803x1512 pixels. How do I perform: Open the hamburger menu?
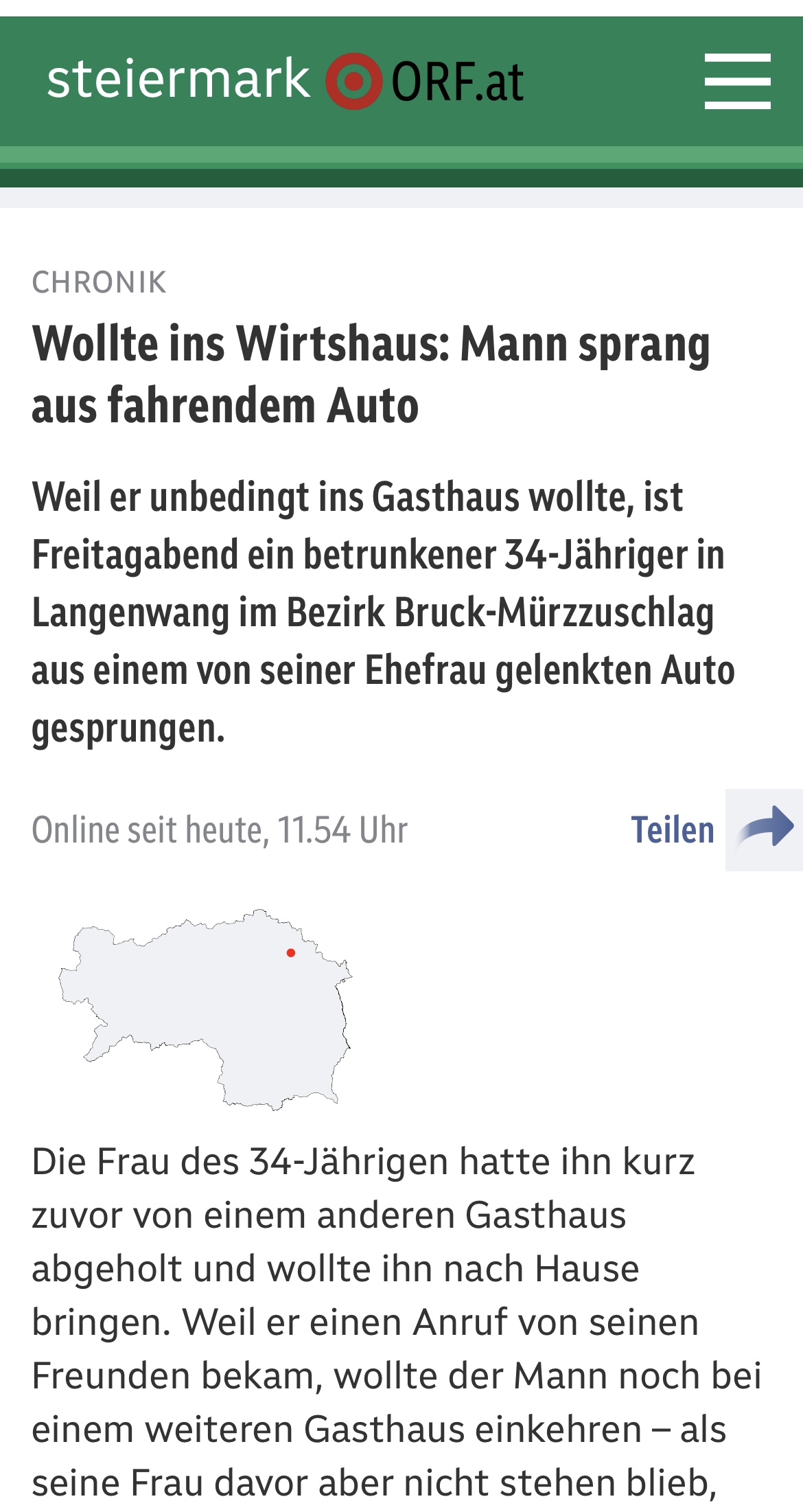[x=737, y=81]
